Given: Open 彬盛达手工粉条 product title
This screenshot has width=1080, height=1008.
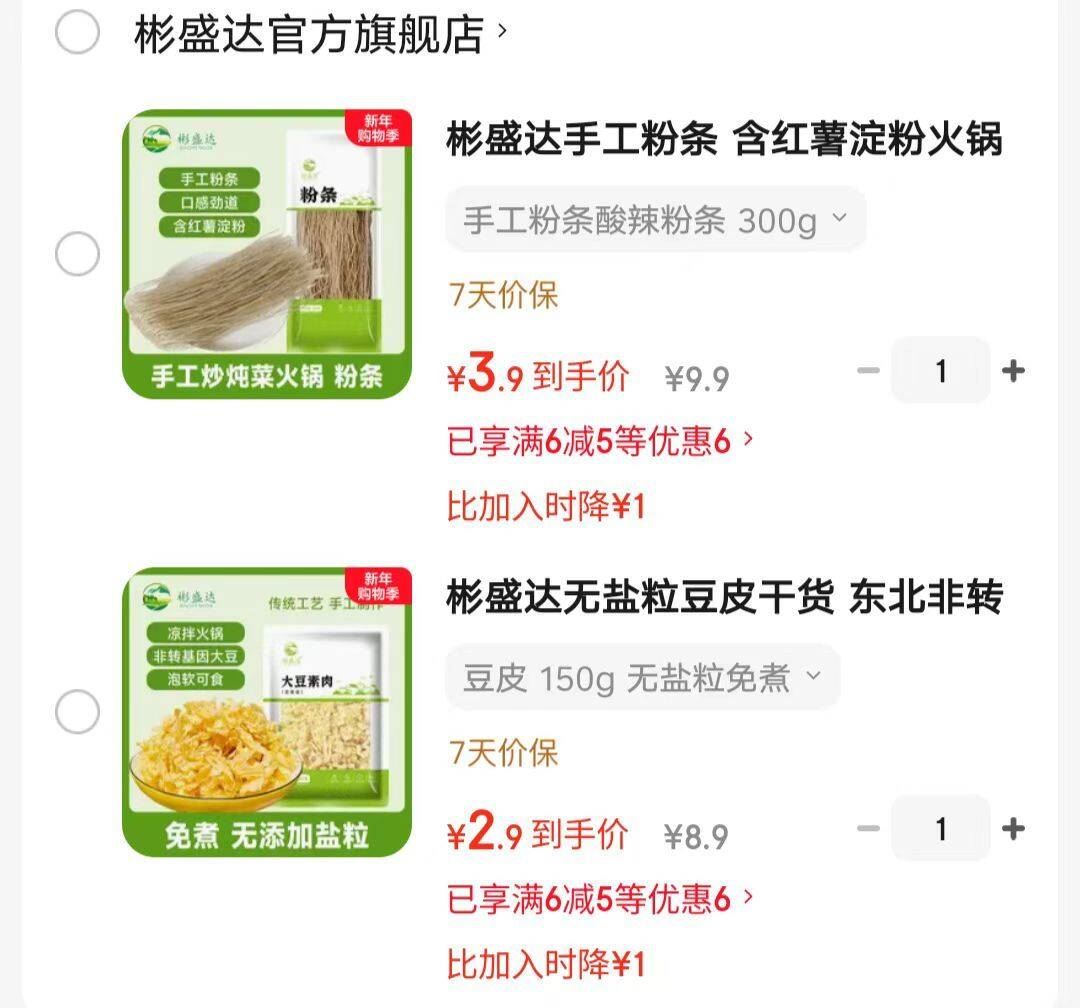Looking at the screenshot, I should tap(724, 140).
